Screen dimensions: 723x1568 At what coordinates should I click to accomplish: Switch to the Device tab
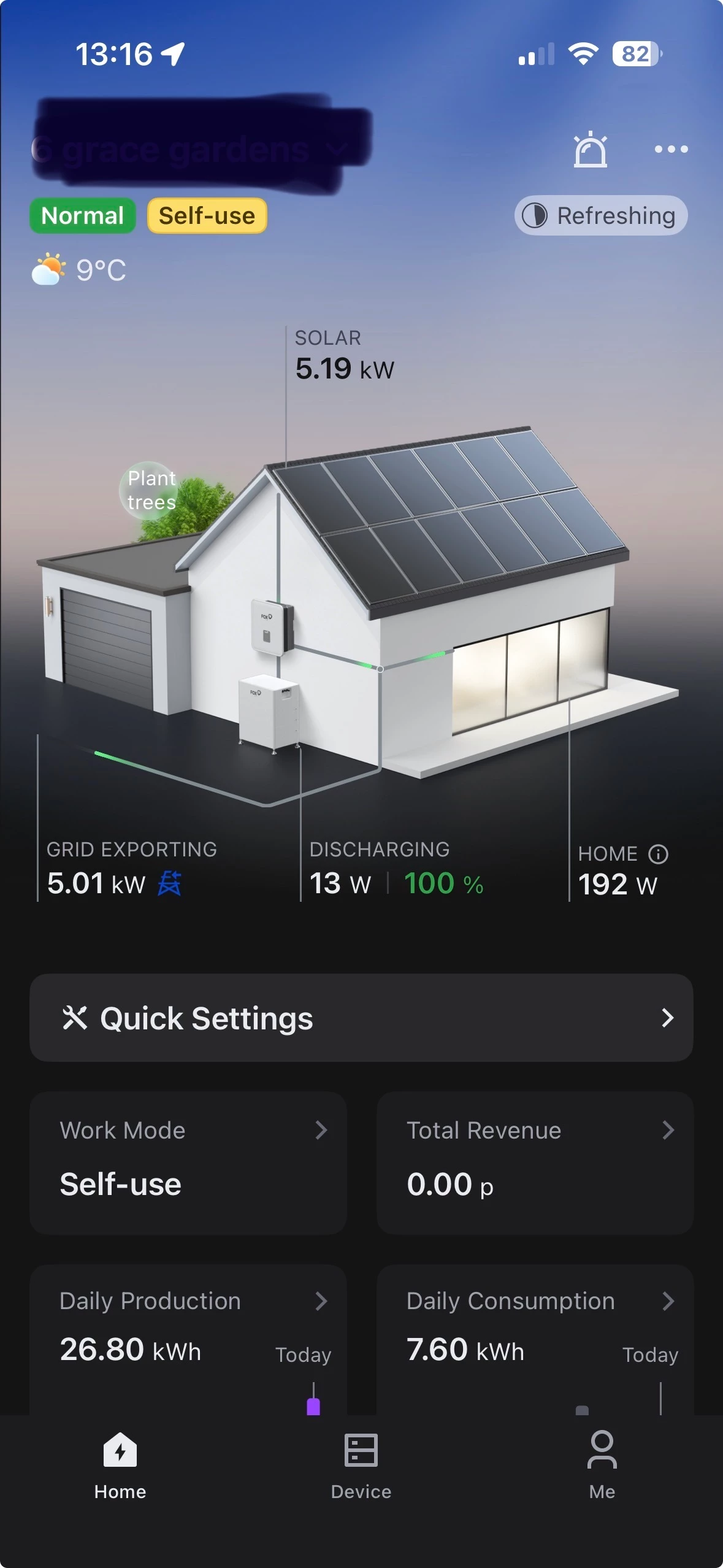(x=361, y=1466)
